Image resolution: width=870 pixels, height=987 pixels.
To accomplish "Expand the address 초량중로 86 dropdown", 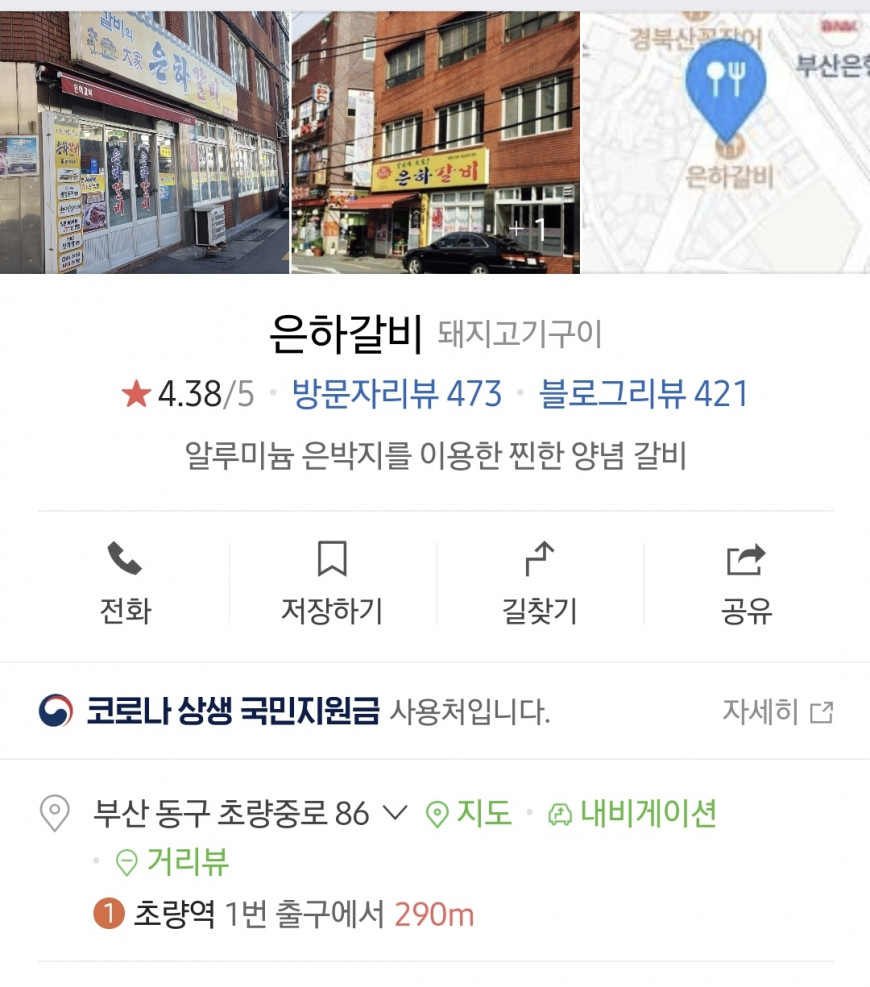I will coord(396,814).
